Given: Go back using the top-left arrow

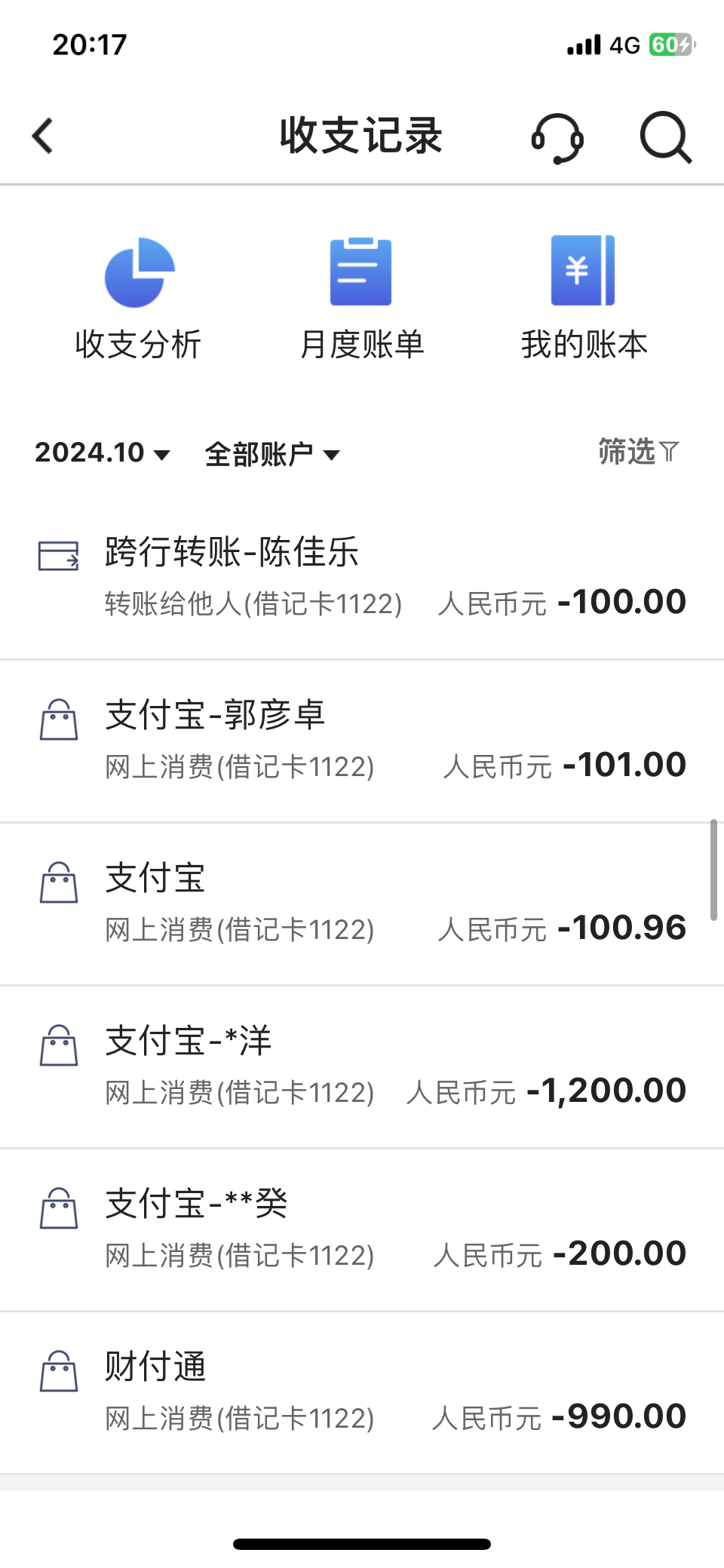Looking at the screenshot, I should click(43, 137).
